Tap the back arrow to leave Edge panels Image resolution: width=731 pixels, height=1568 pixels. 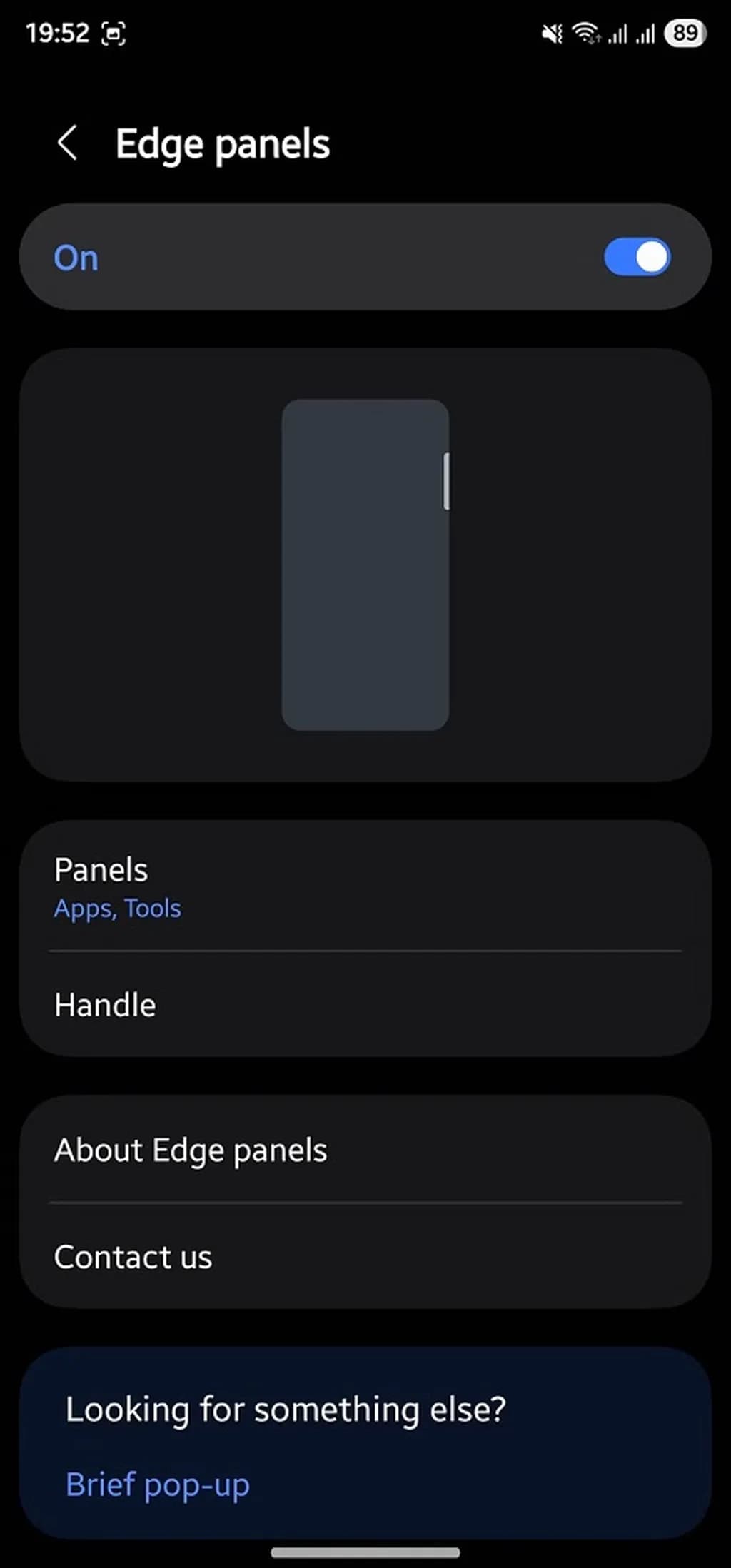[x=69, y=143]
